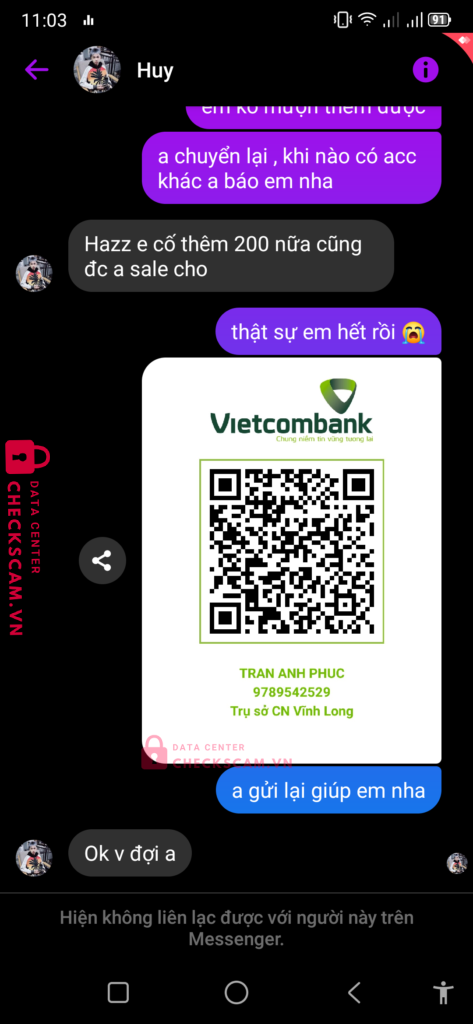Go back from the Huy chat

(x=37, y=69)
